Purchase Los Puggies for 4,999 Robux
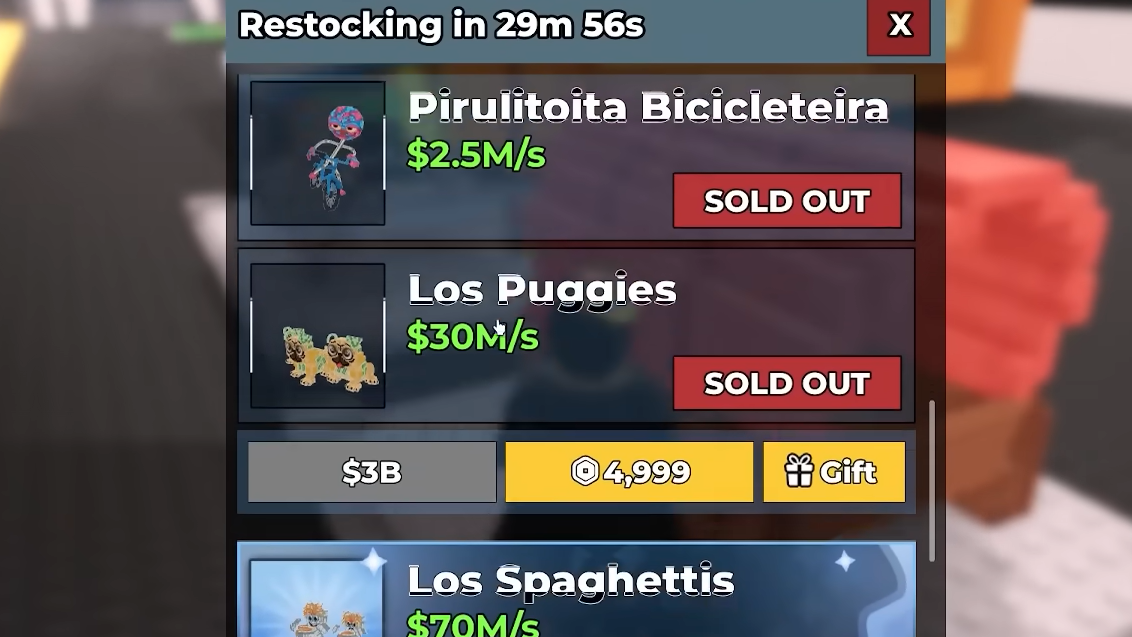This screenshot has width=1132, height=637. click(x=629, y=472)
